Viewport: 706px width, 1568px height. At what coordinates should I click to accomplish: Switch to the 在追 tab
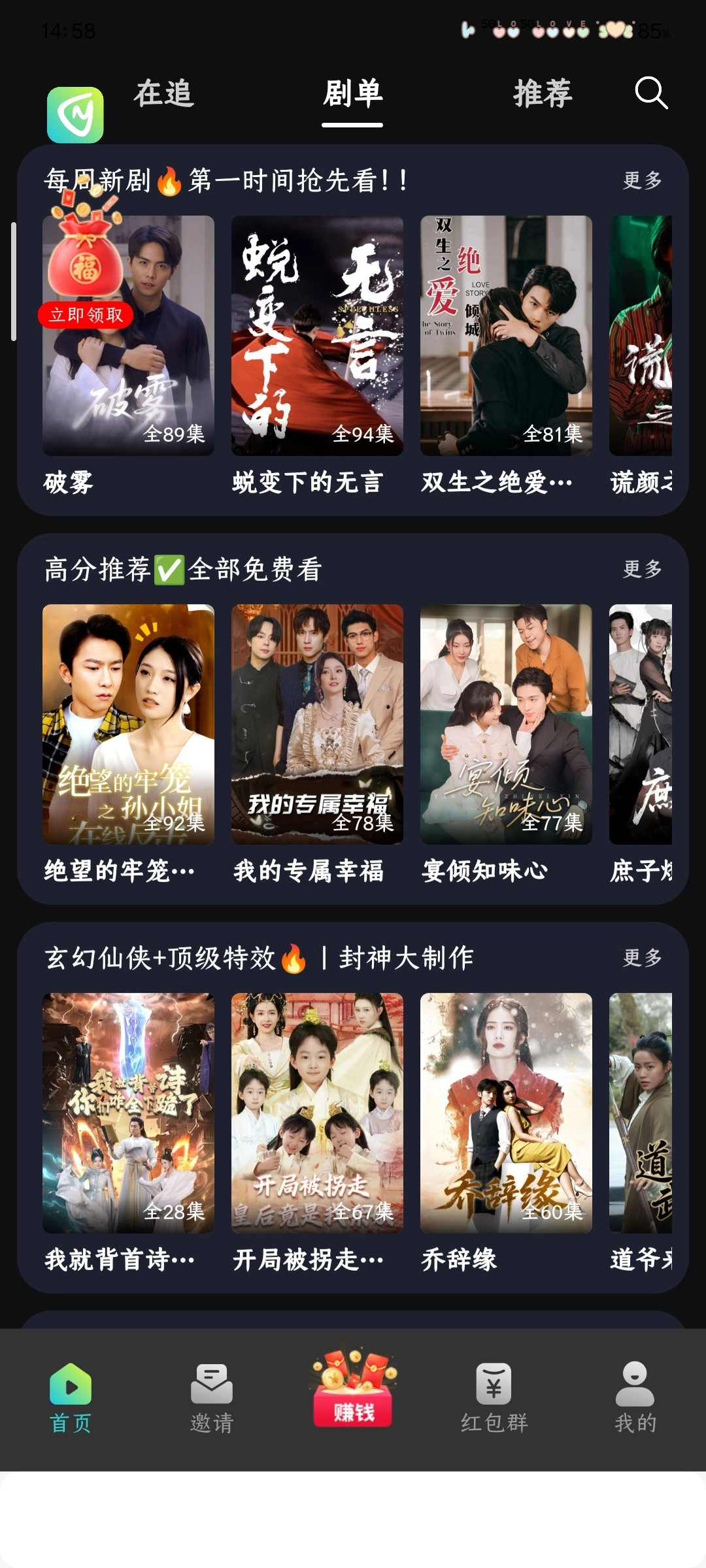[163, 93]
